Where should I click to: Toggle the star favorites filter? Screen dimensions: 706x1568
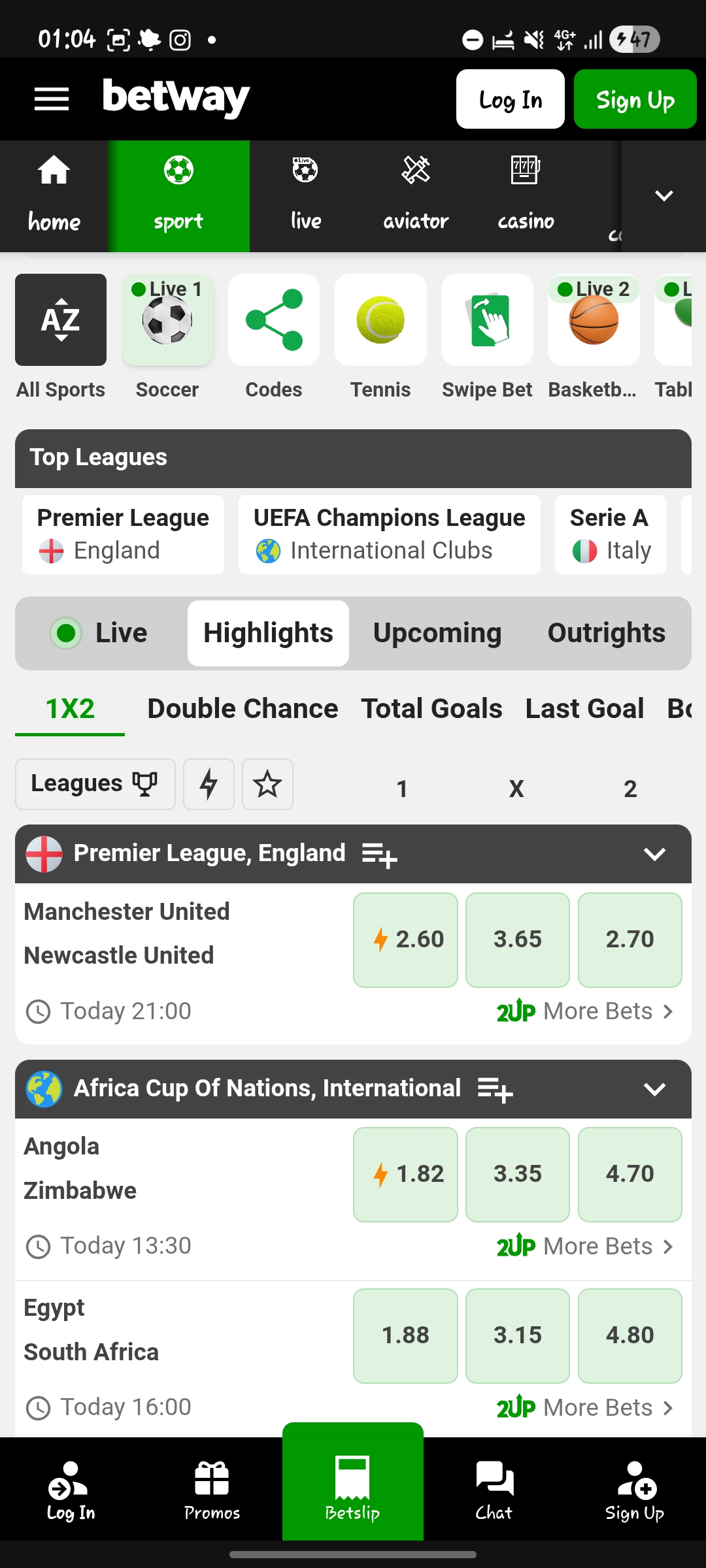tap(267, 784)
